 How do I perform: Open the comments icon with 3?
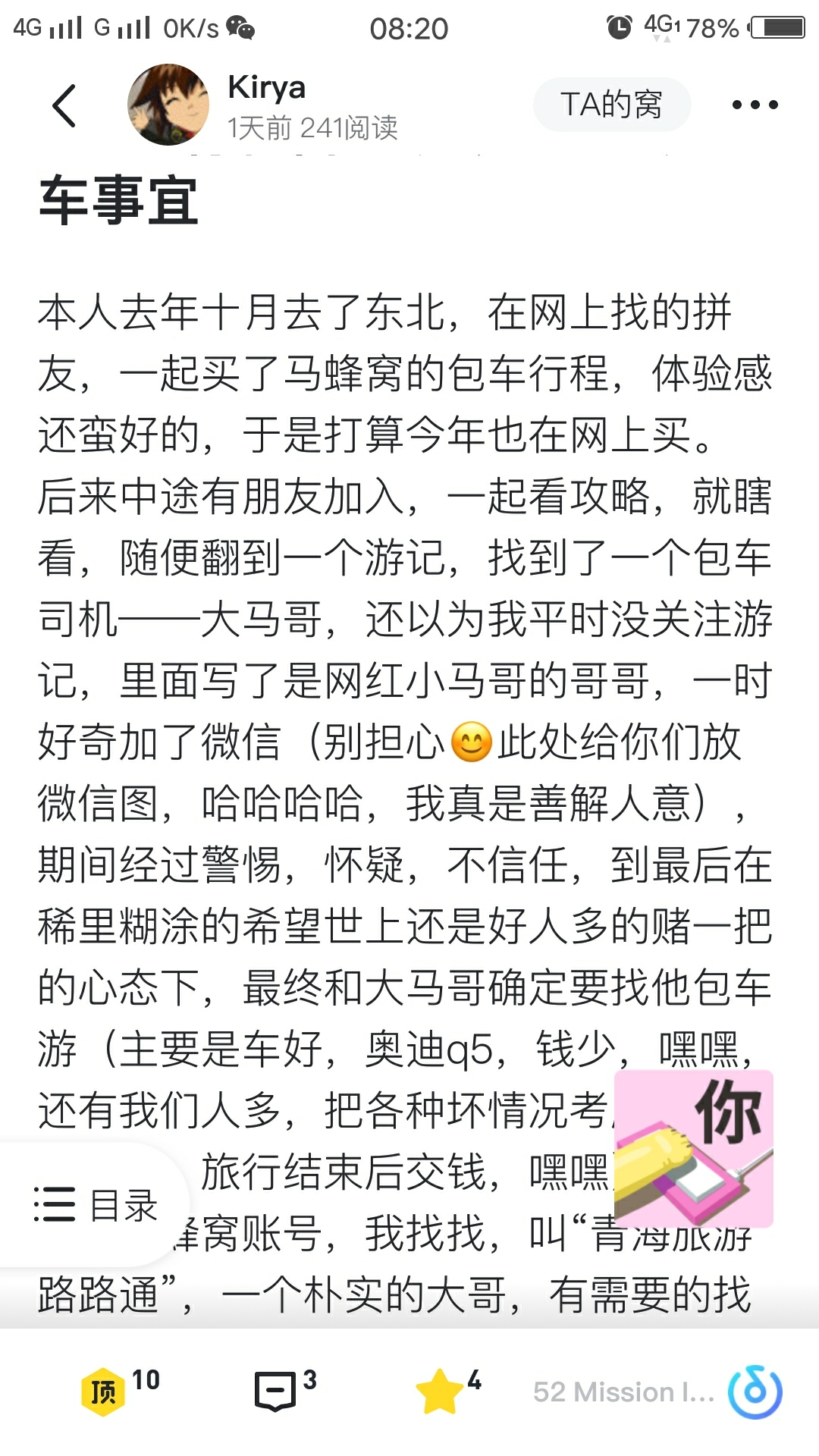(275, 1392)
